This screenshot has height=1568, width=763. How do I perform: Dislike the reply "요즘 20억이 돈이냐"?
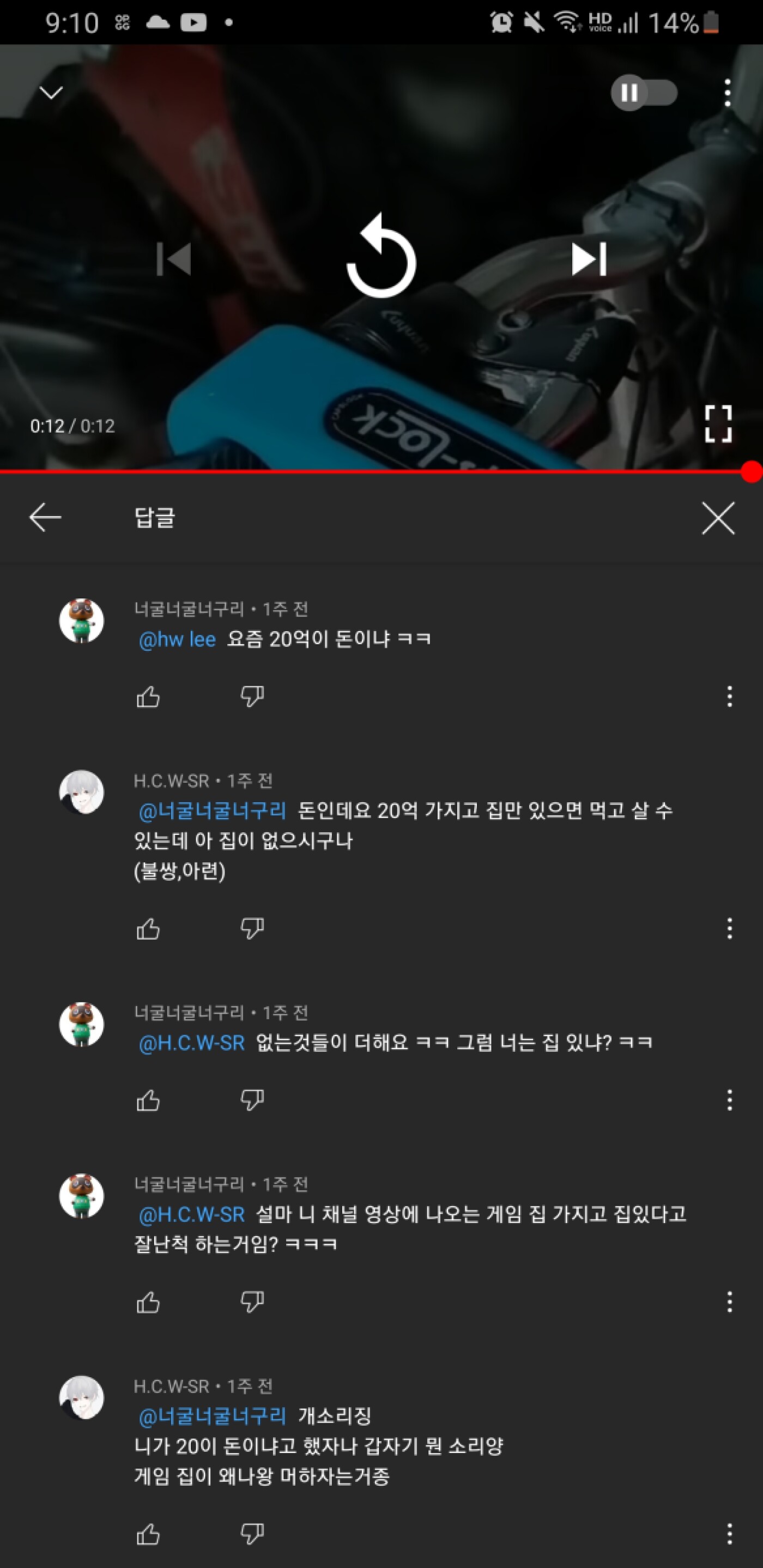click(252, 697)
